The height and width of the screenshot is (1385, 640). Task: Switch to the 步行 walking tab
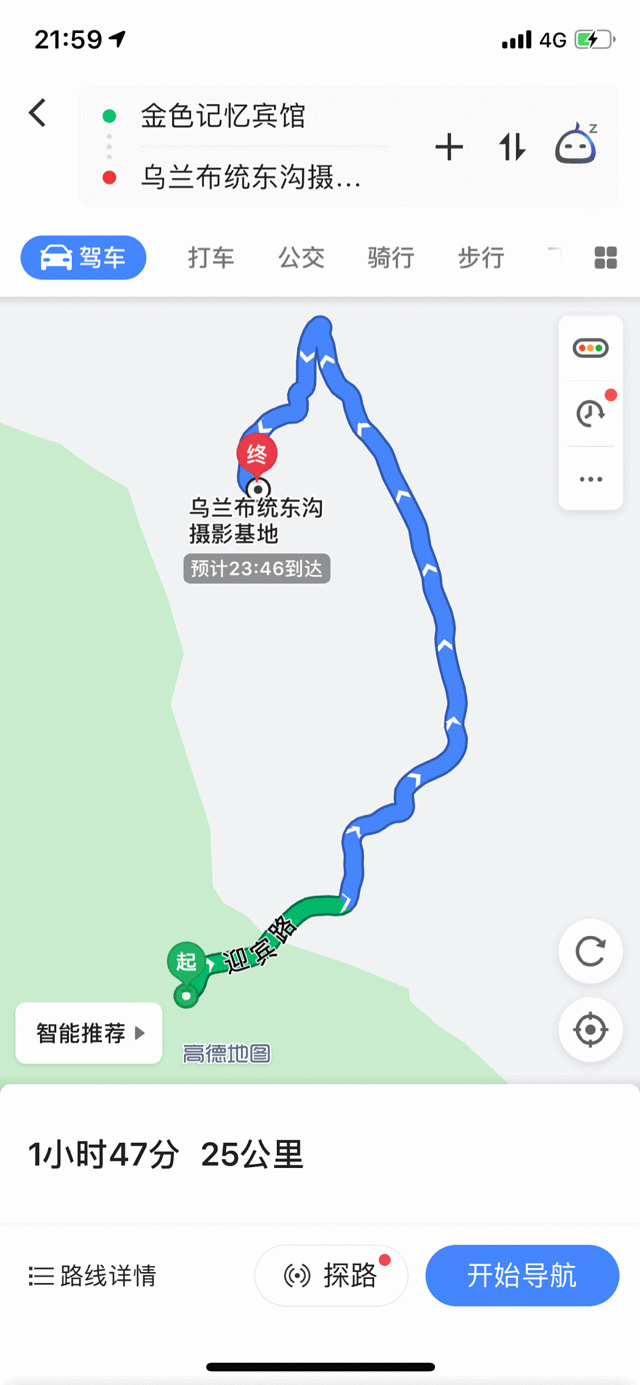click(x=481, y=258)
